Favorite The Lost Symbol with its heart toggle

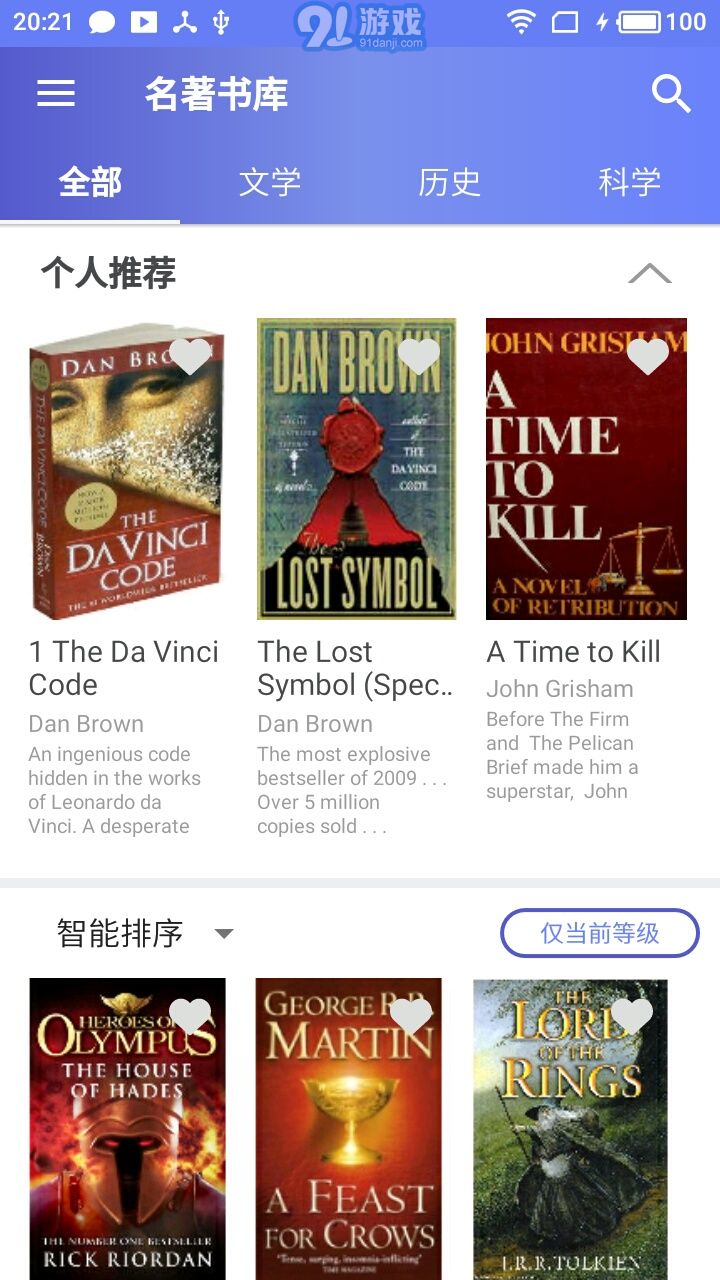(420, 355)
